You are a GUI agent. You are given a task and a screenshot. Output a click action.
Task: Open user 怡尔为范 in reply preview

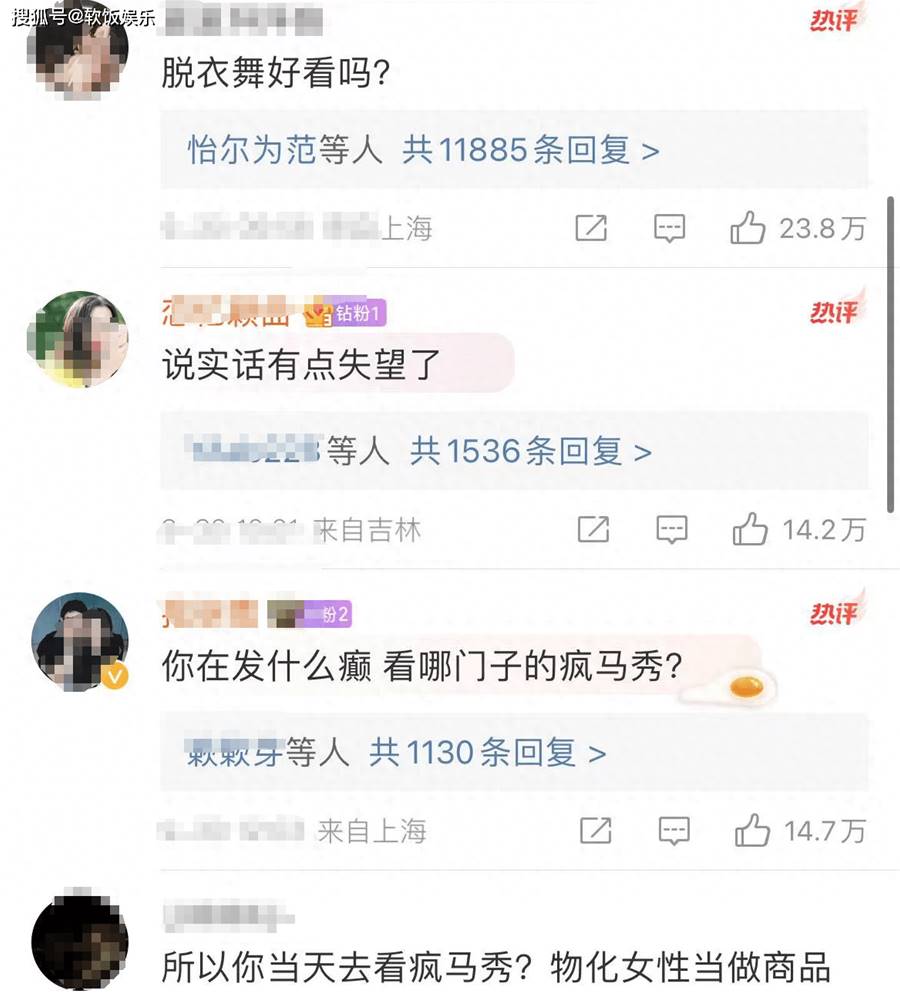pos(252,151)
